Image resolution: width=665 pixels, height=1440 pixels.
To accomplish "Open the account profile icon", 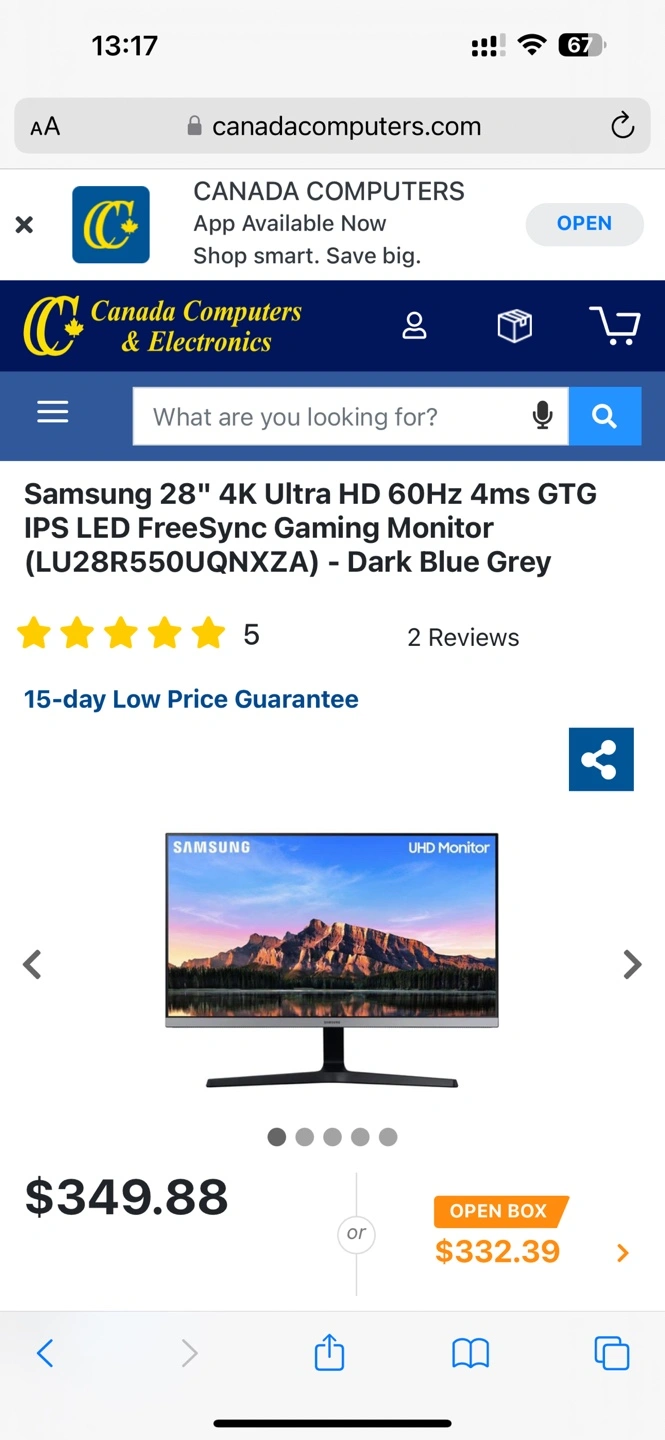I will tap(414, 326).
